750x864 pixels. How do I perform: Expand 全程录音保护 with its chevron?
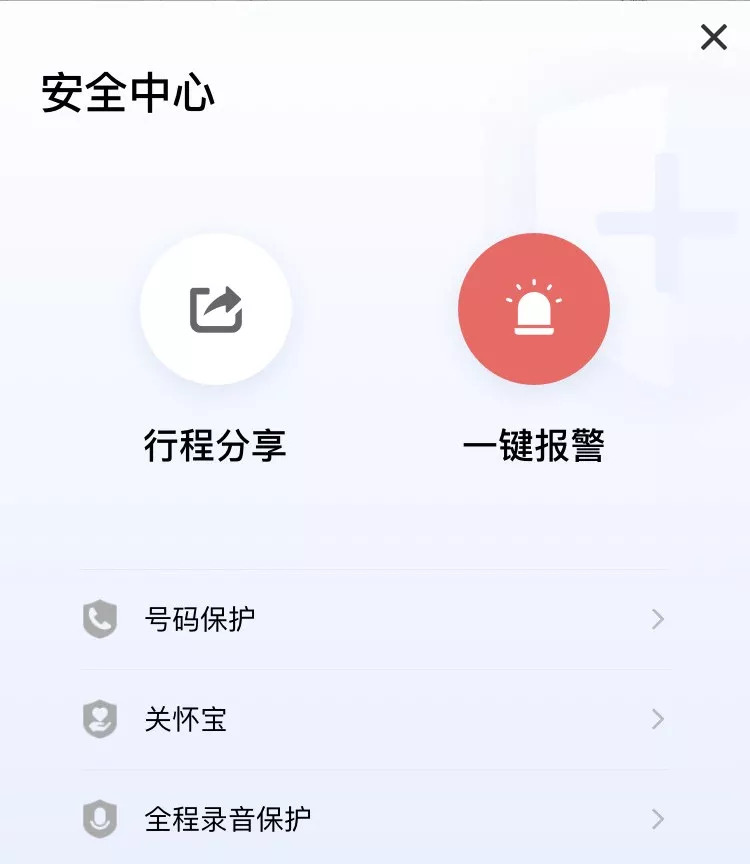(x=657, y=817)
